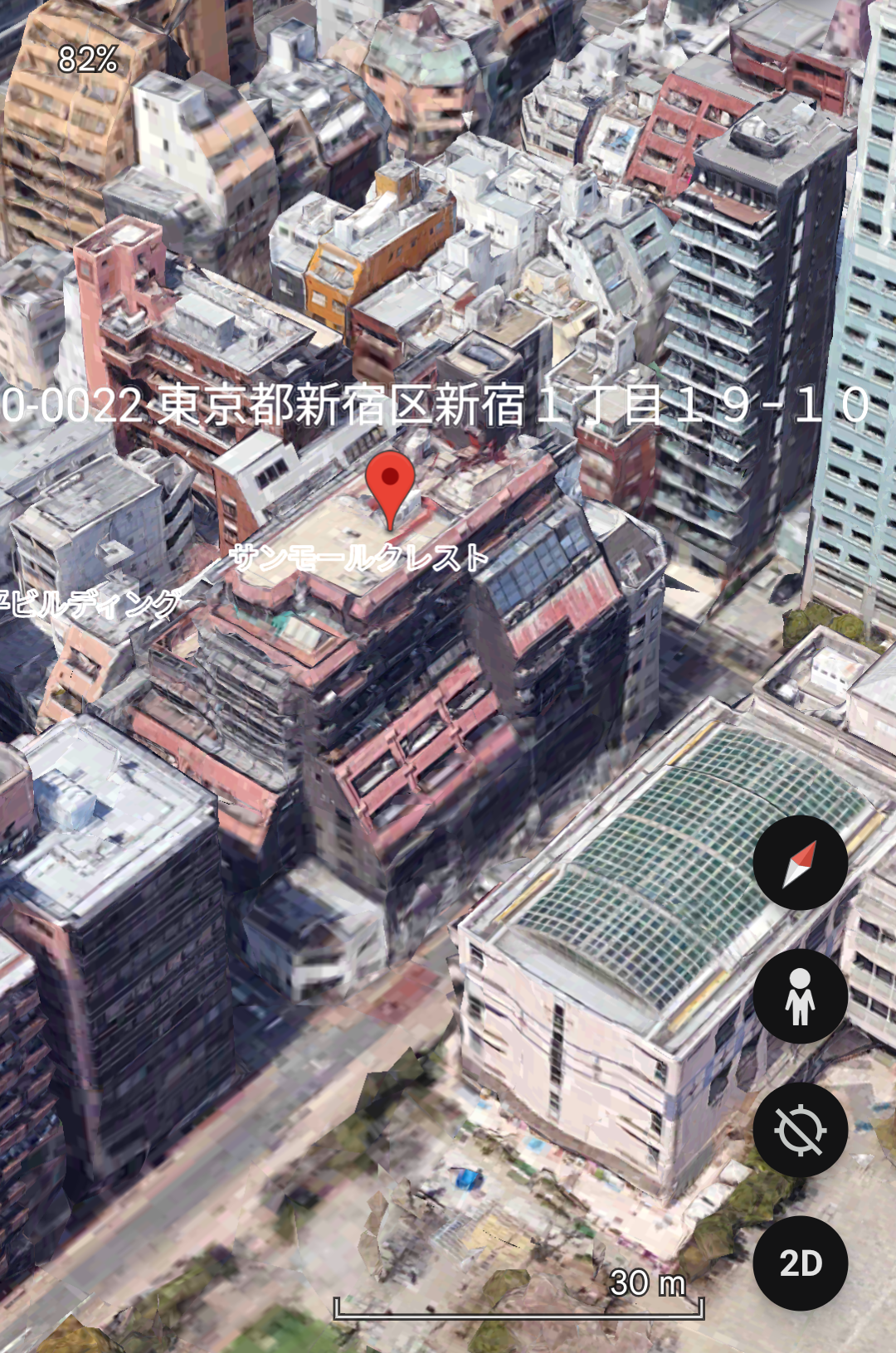Tap the my-location crosshair button
Screen dimensions: 896x1353
point(800,1129)
